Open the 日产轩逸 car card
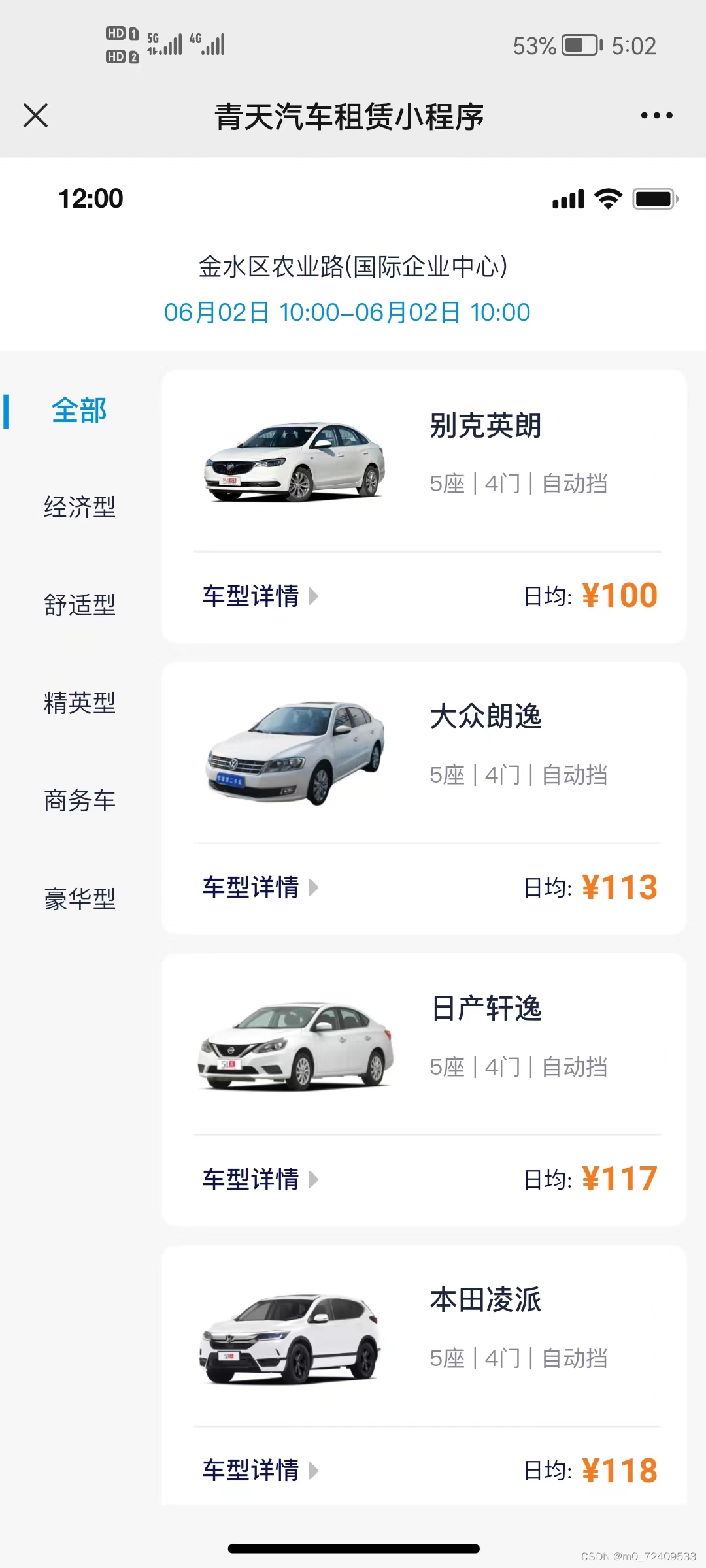Viewport: 706px width, 1568px height. 424,1043
